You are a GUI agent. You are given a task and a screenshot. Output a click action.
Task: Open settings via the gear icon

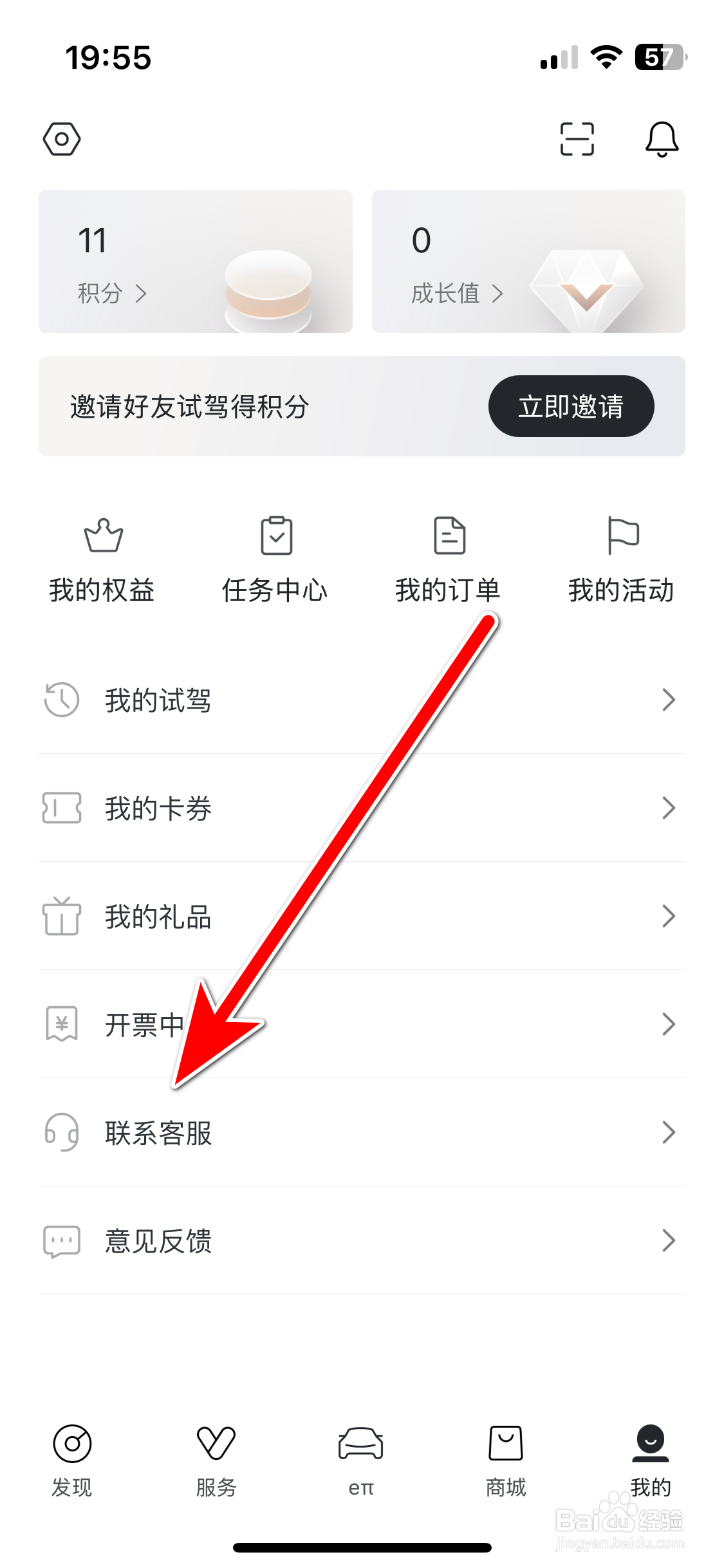tap(62, 139)
